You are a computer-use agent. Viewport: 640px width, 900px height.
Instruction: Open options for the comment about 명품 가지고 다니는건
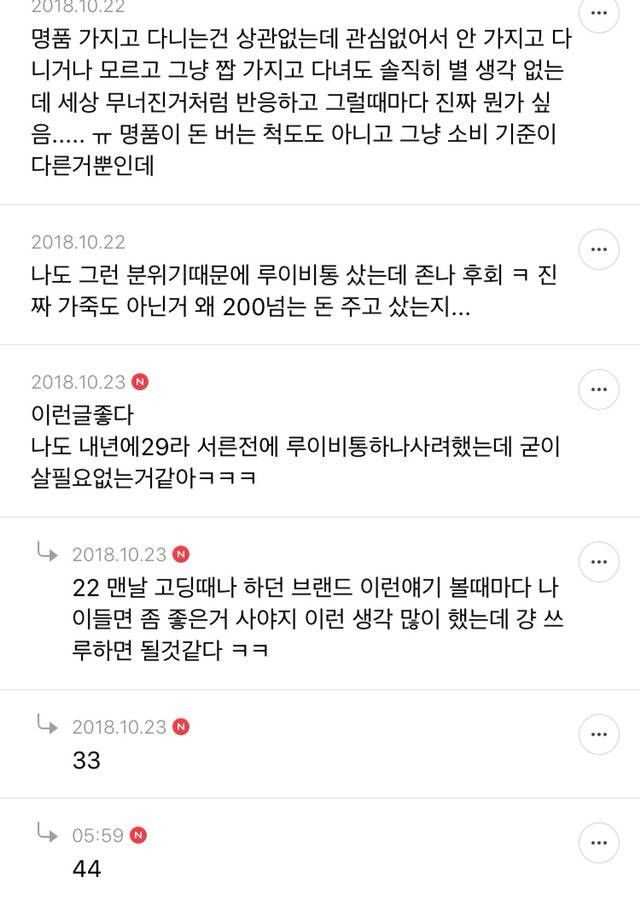[x=600, y=13]
